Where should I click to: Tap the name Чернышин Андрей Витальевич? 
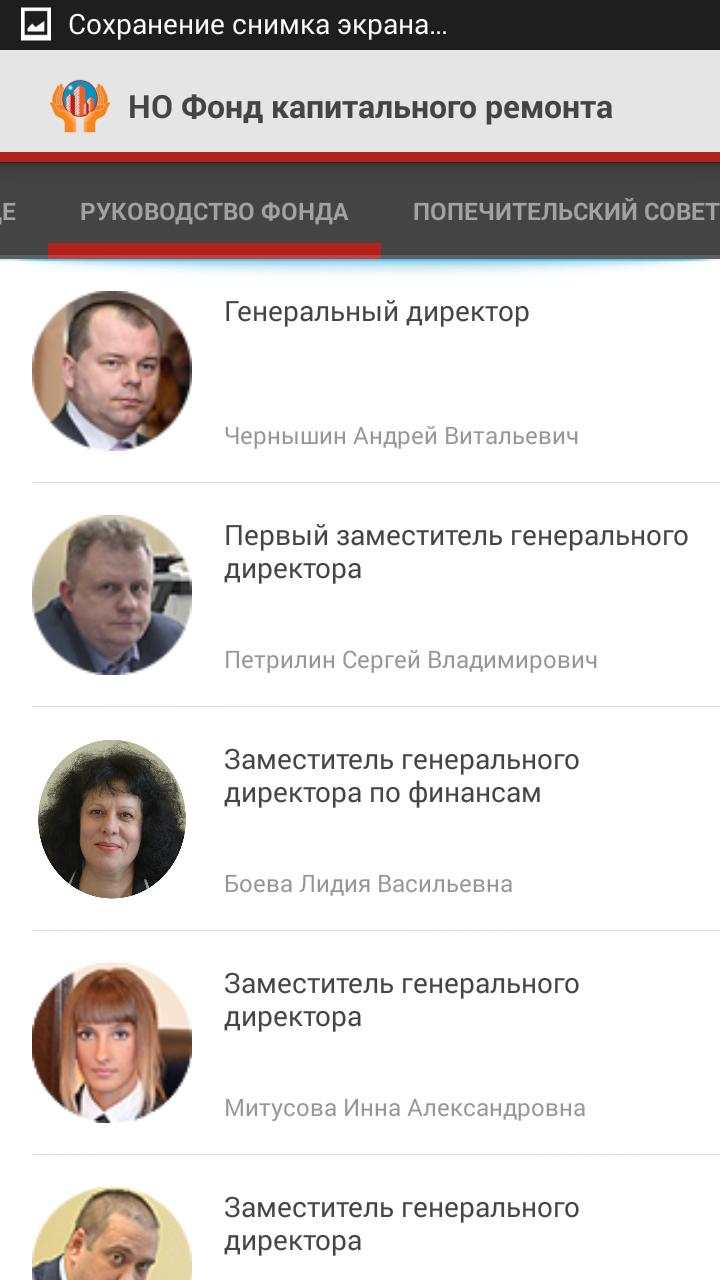point(400,434)
